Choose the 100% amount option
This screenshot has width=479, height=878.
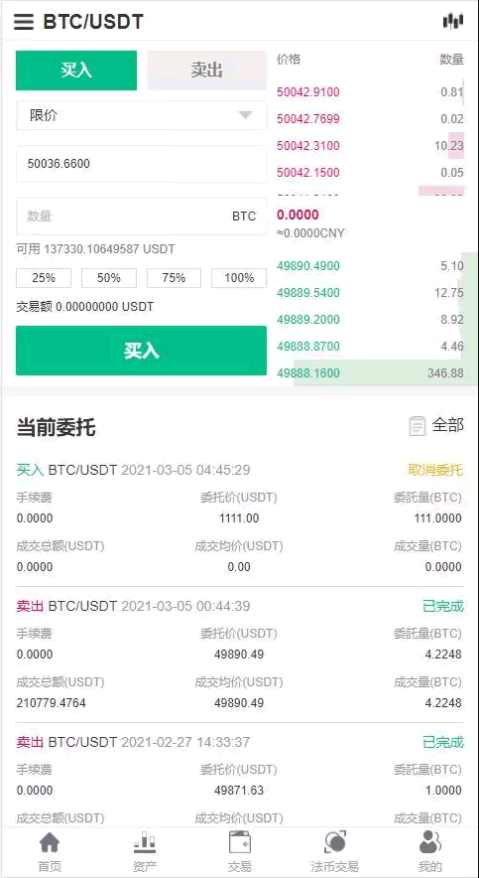(x=239, y=278)
